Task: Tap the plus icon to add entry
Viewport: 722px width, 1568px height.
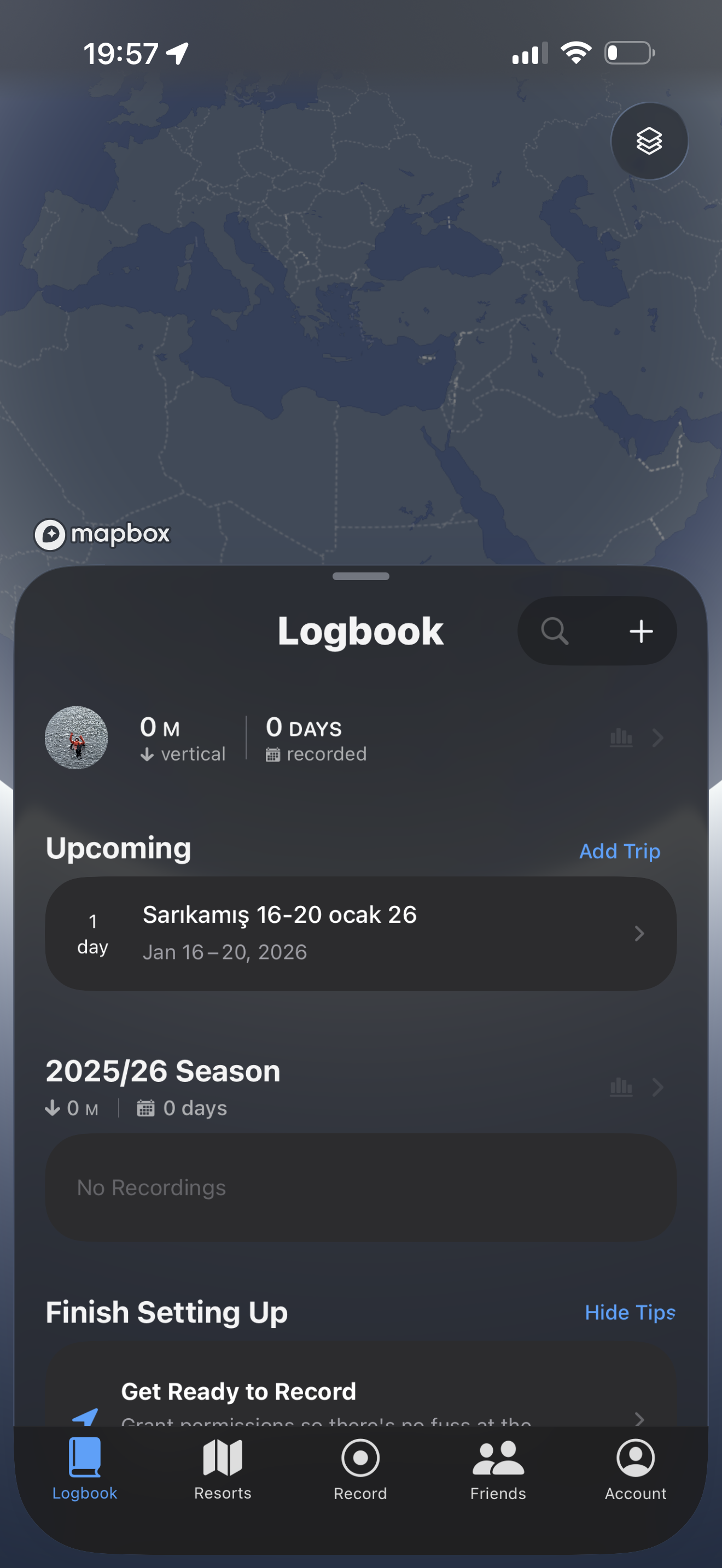Action: point(641,630)
